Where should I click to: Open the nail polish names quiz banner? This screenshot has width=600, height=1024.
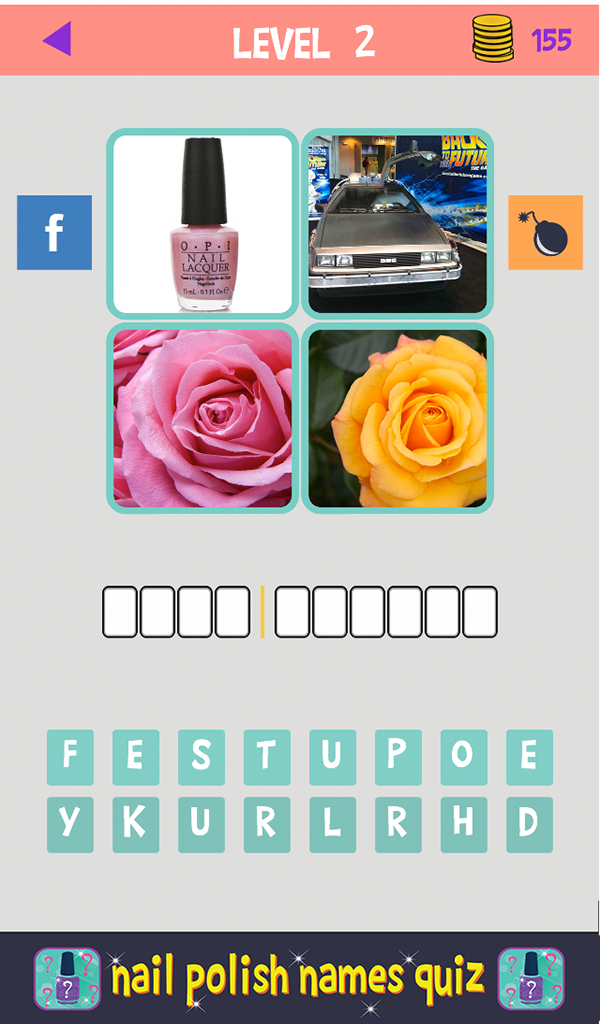tap(300, 977)
